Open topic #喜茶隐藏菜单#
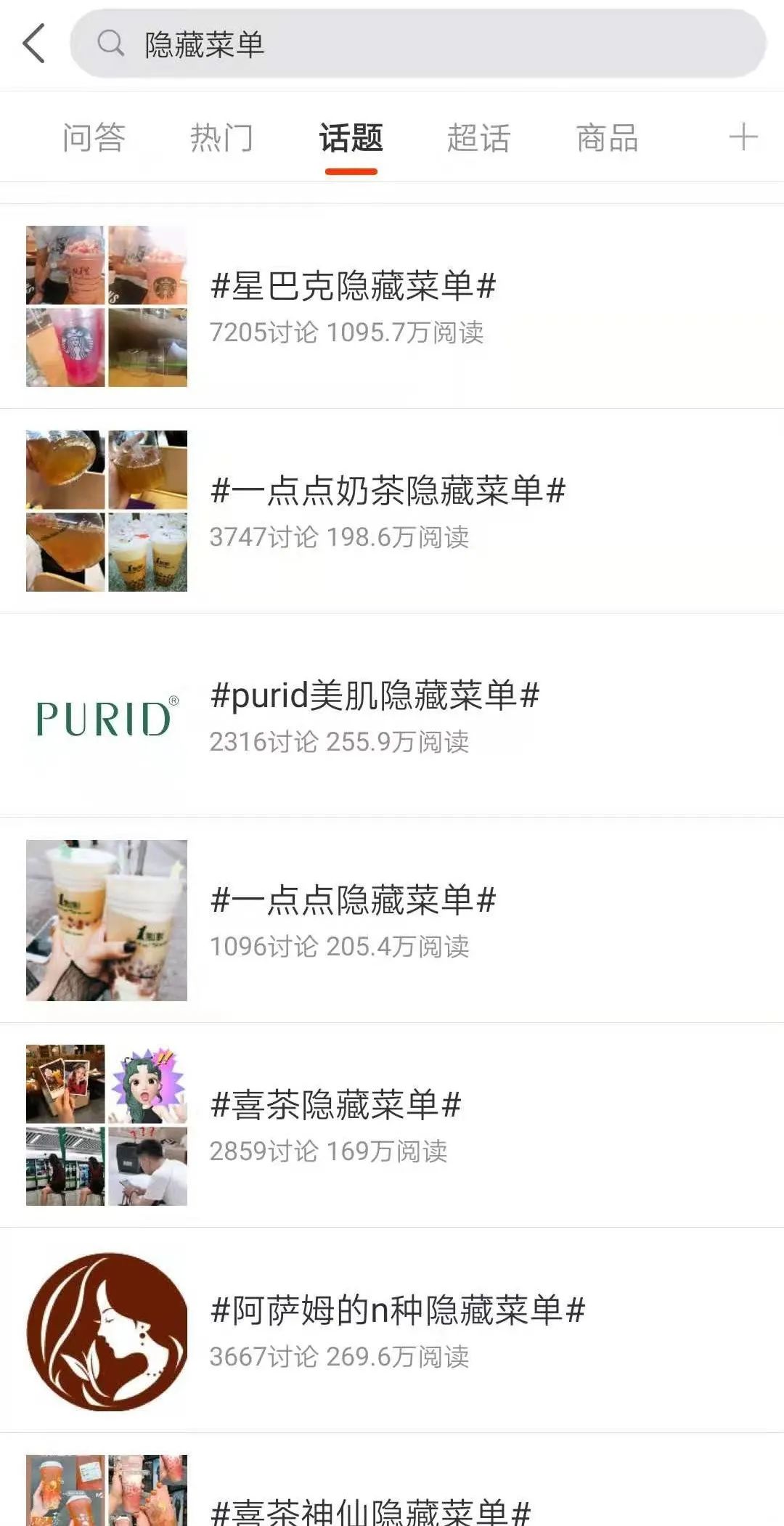 (x=392, y=1125)
